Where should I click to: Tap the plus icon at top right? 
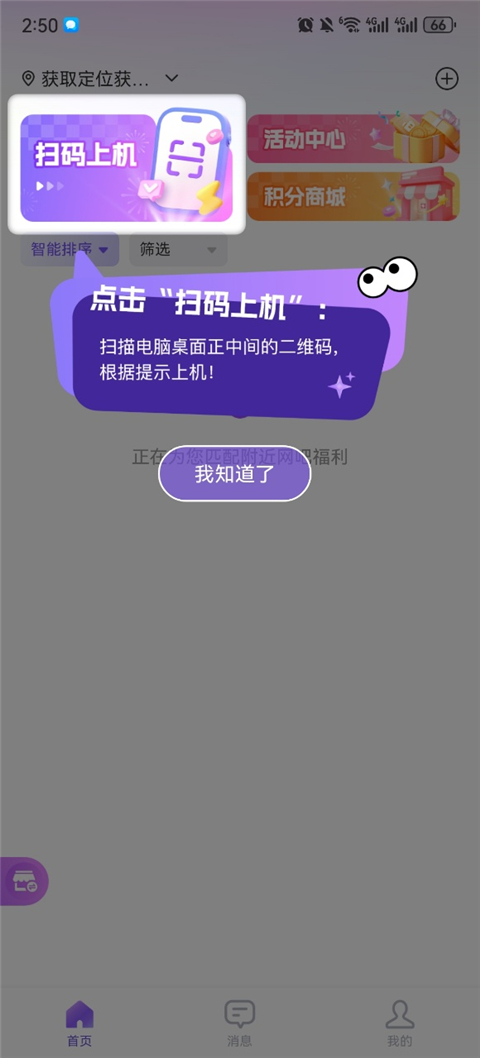click(446, 78)
